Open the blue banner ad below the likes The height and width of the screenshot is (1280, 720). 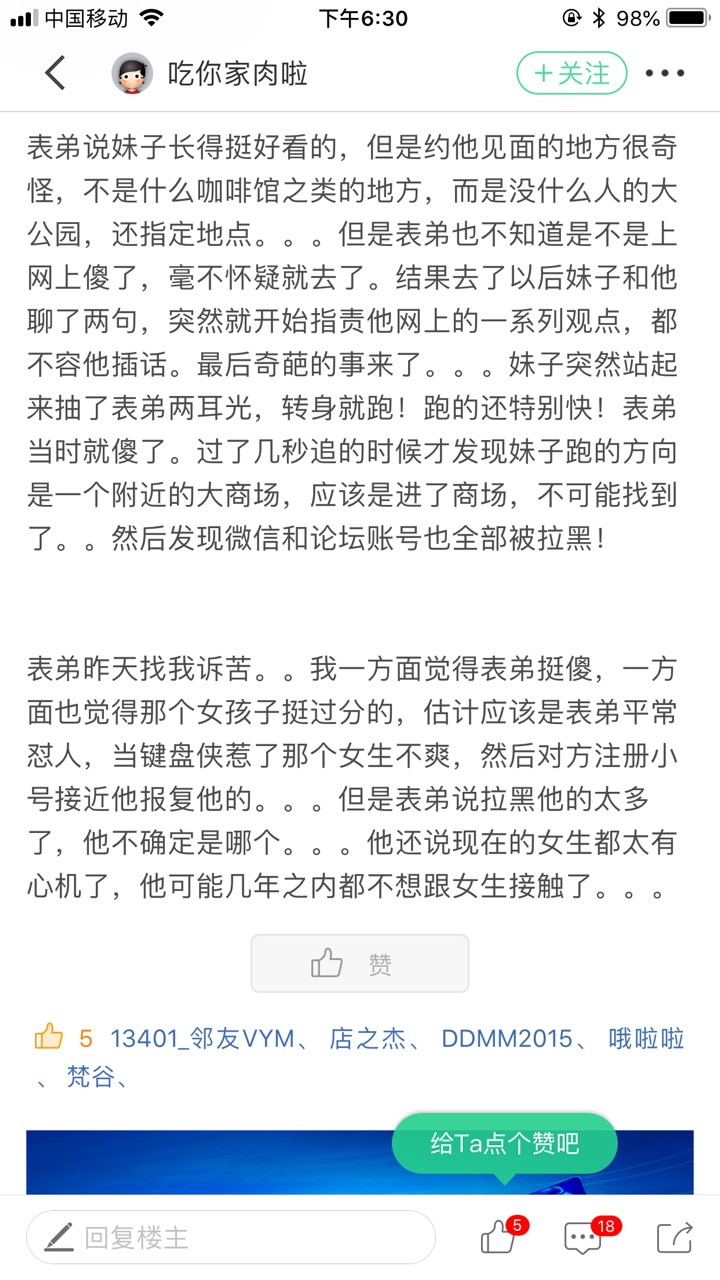[360, 1162]
